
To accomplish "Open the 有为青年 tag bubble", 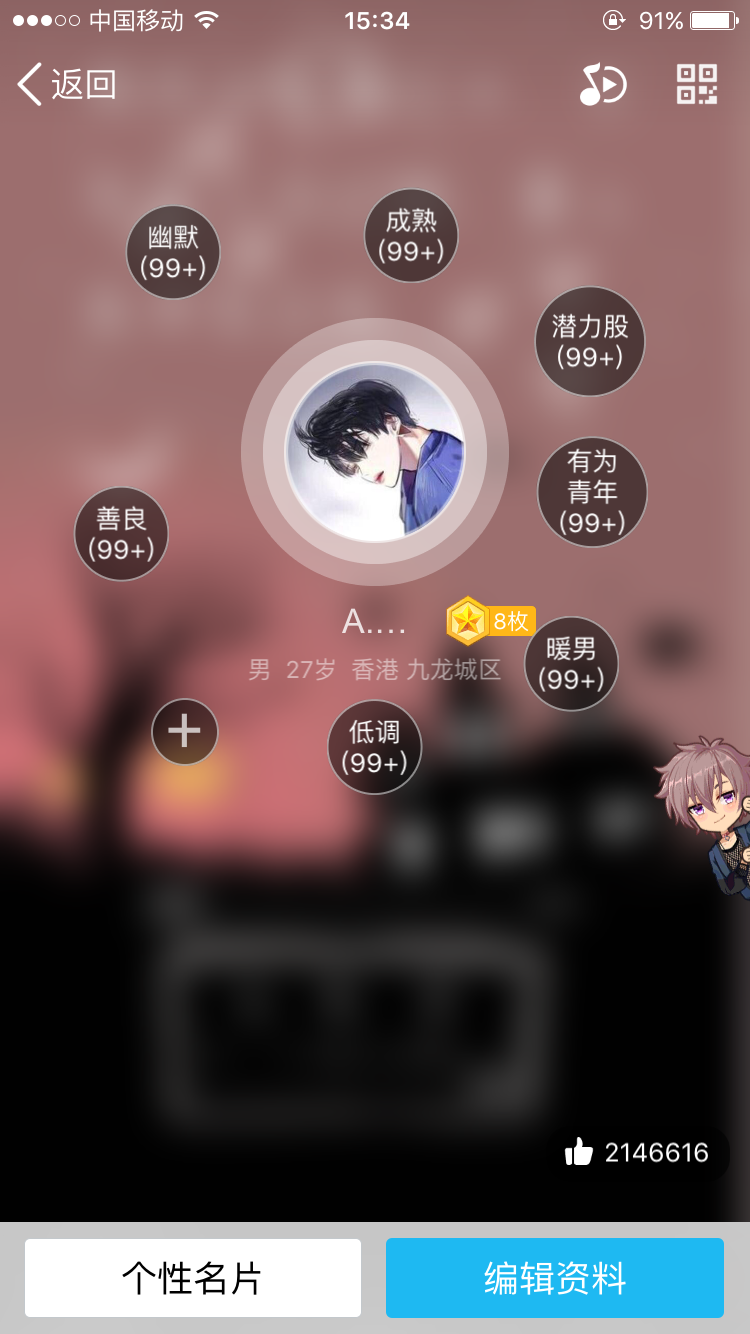I will click(592, 491).
